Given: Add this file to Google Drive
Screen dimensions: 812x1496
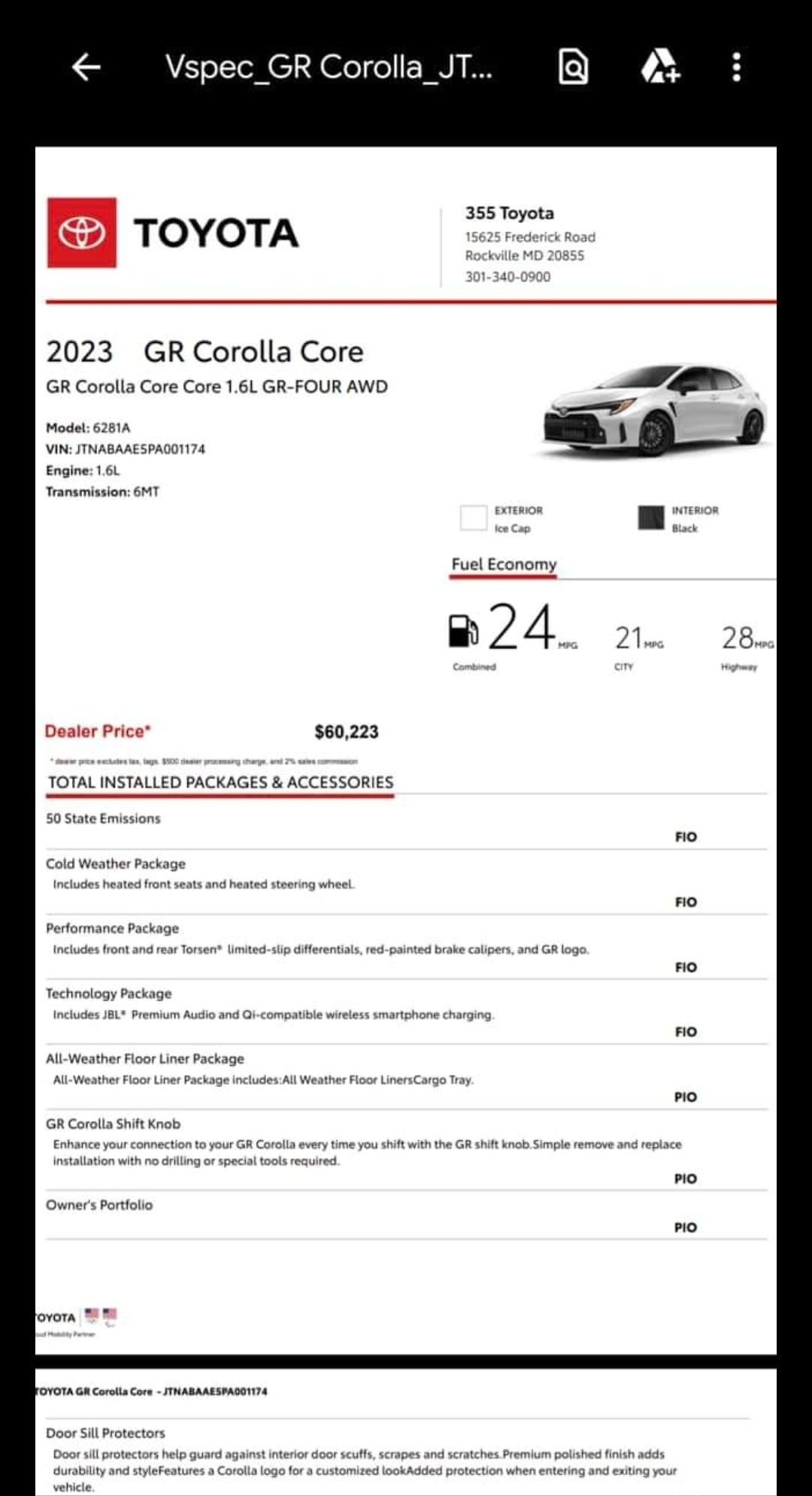Looking at the screenshot, I should (659, 68).
